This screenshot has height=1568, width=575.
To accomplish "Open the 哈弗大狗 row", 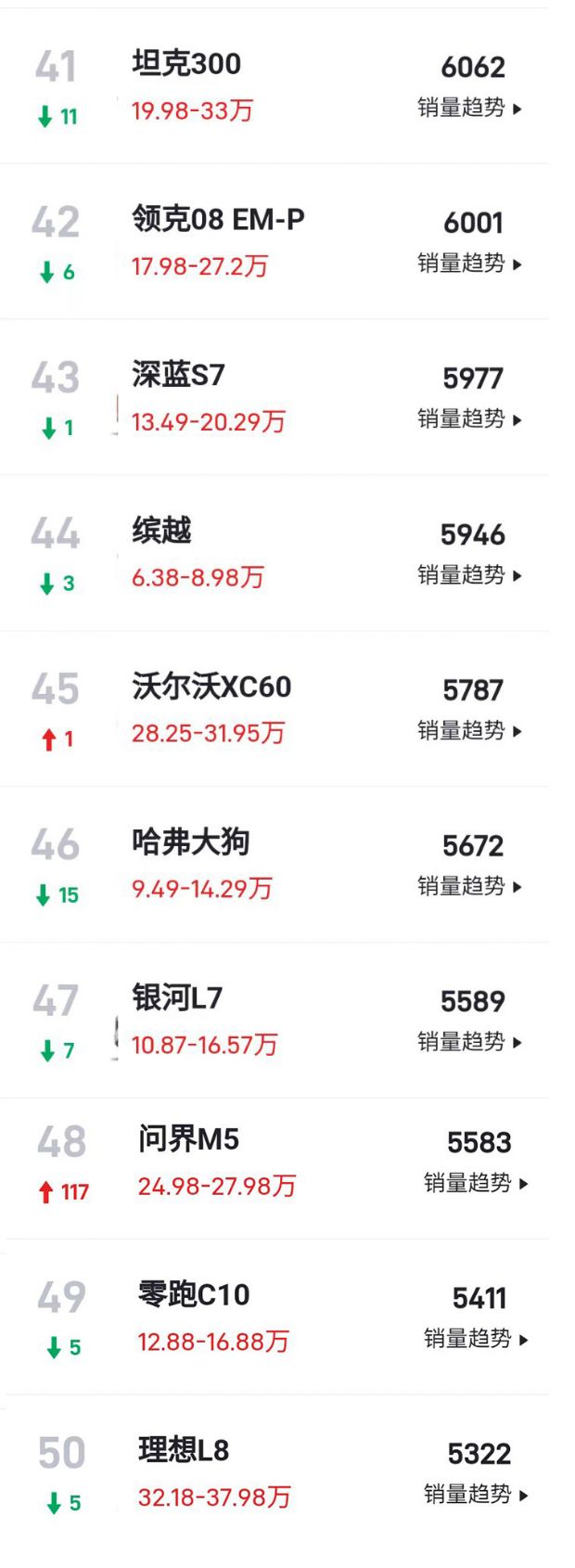I will (190, 843).
